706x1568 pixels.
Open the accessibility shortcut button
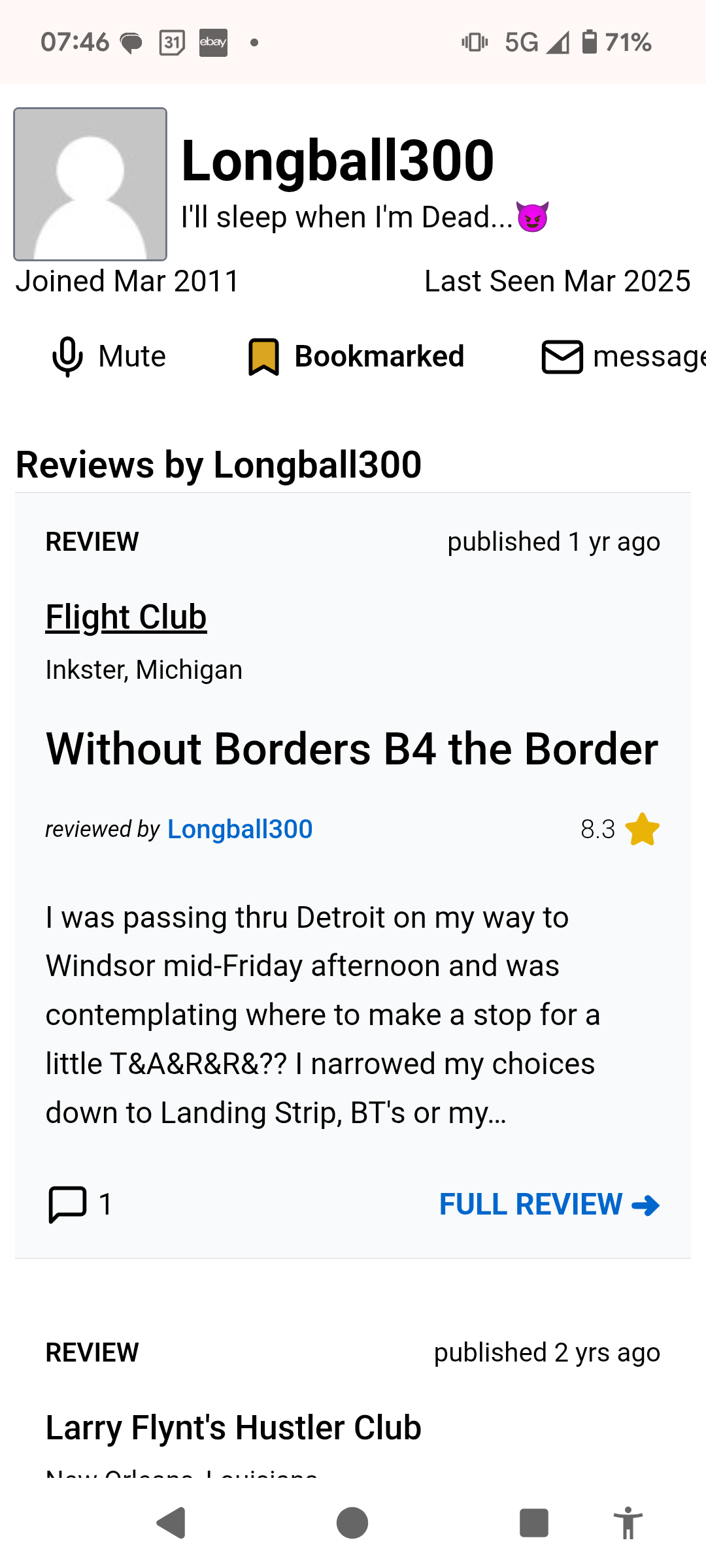click(628, 1523)
